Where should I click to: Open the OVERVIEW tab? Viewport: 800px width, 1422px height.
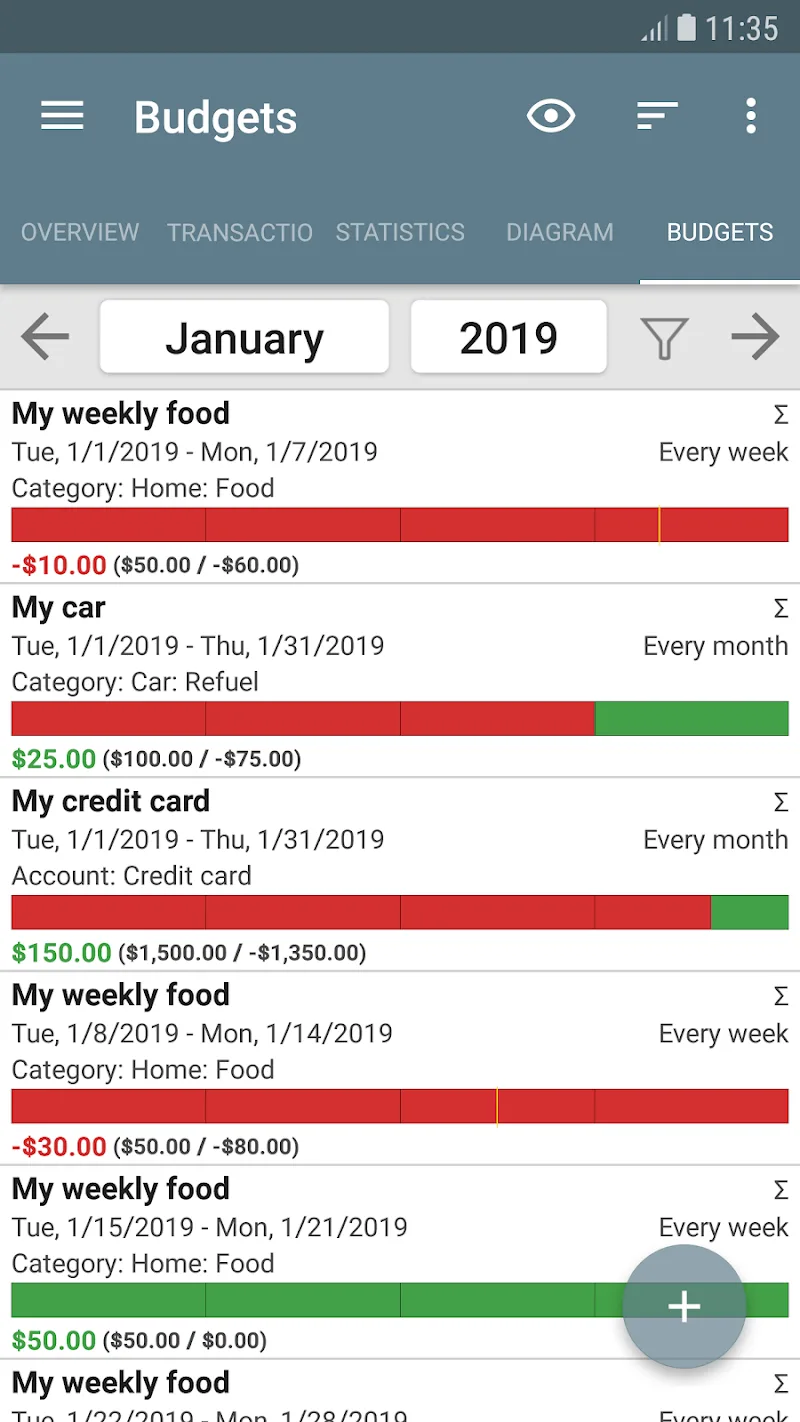80,232
